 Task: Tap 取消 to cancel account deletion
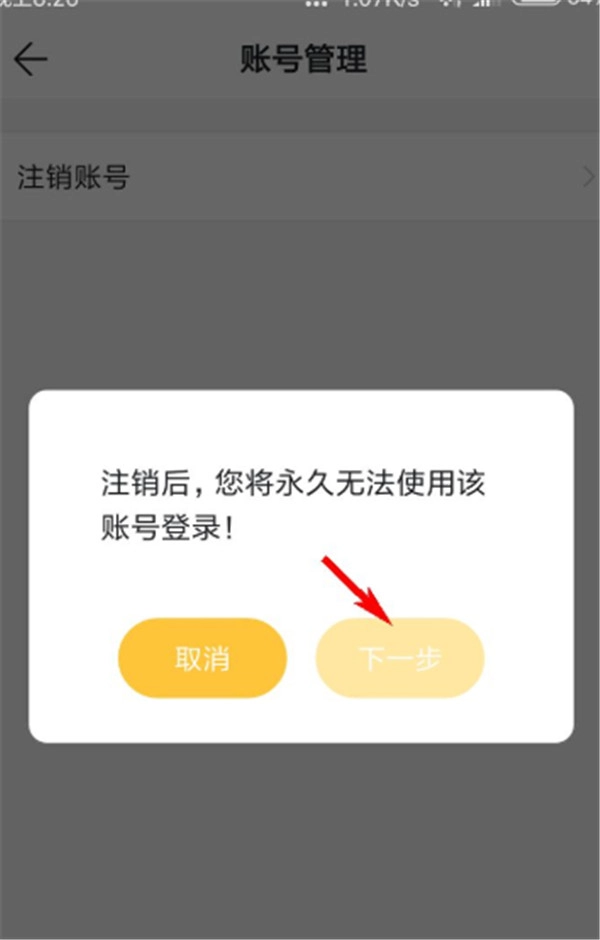click(x=202, y=658)
